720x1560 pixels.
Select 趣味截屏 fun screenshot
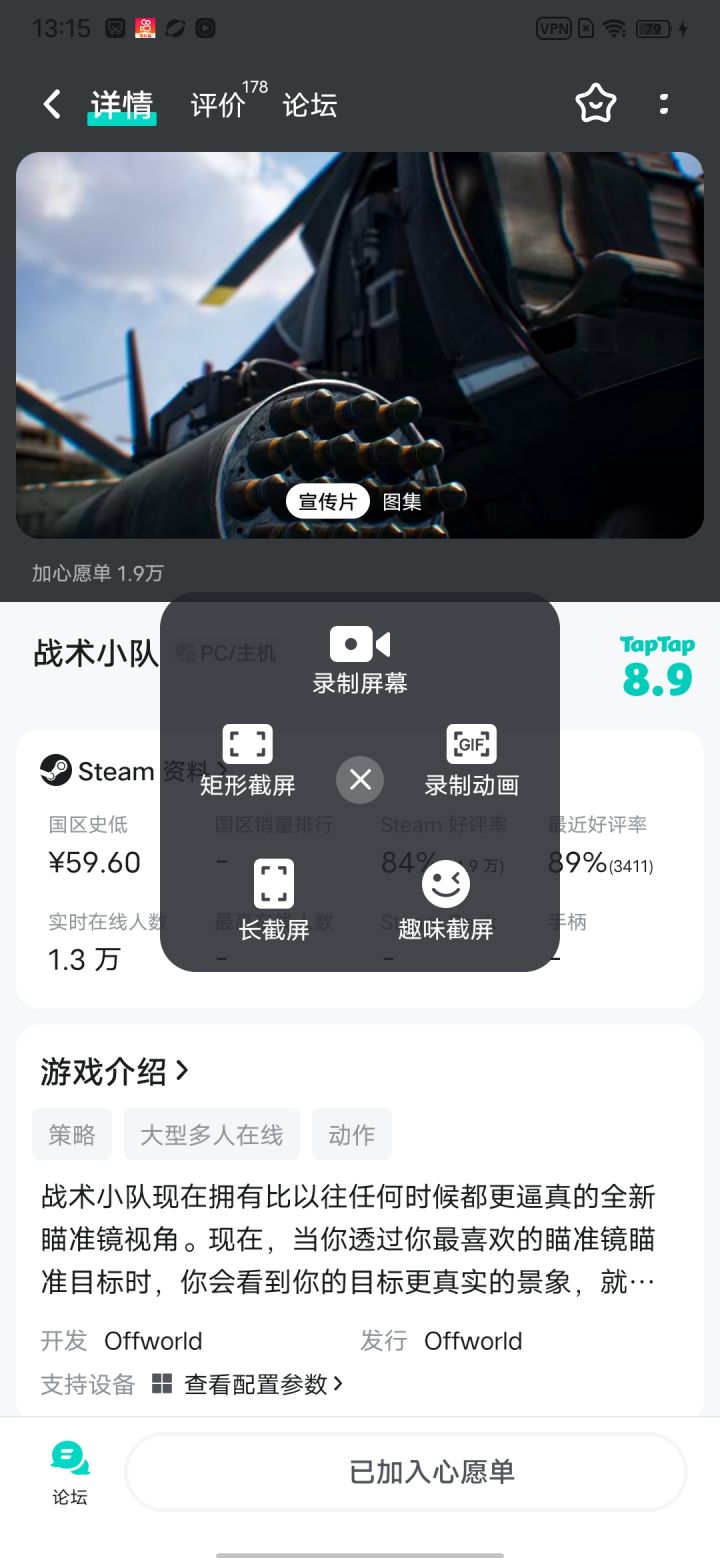[x=446, y=901]
